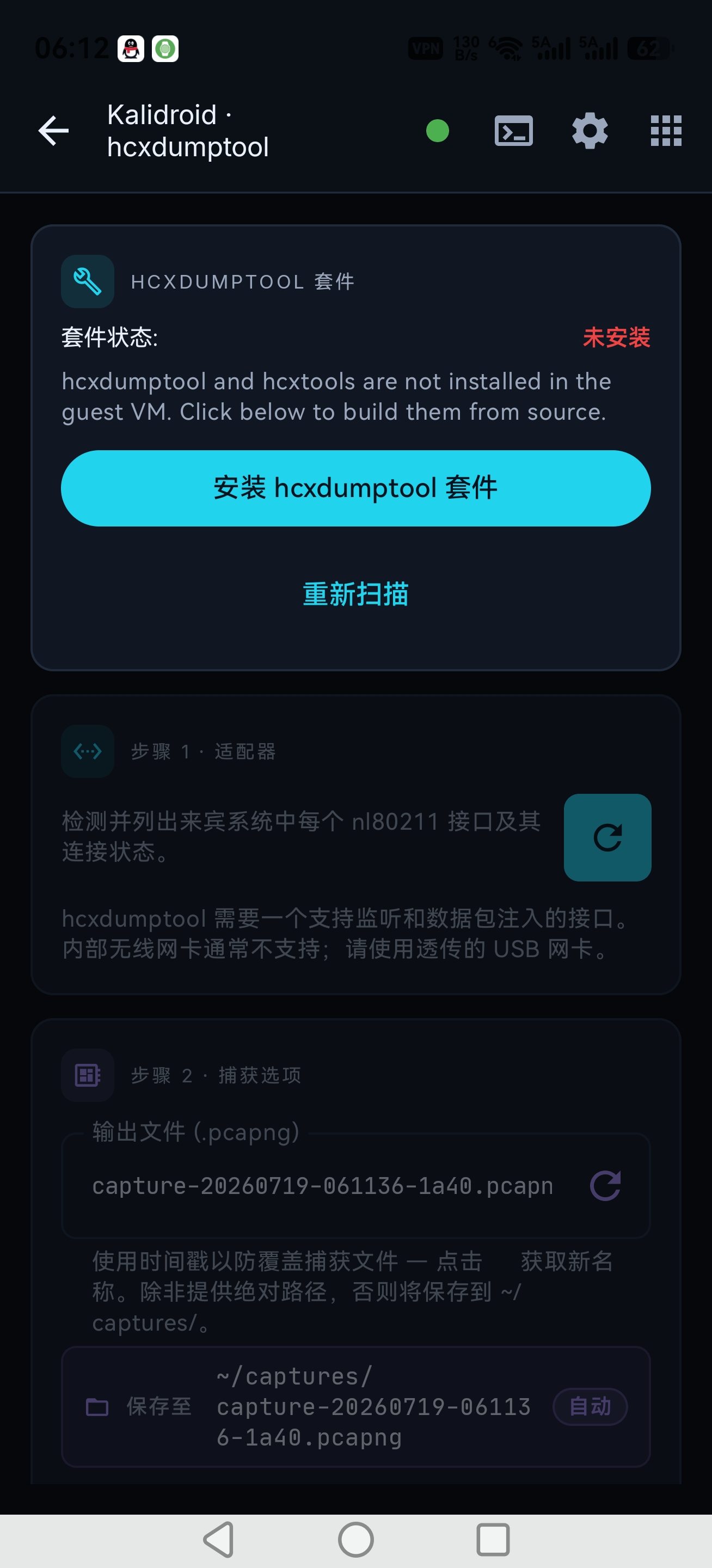This screenshot has height=1568, width=712.
Task: Open recent apps from navigation bar
Action: 493,1540
